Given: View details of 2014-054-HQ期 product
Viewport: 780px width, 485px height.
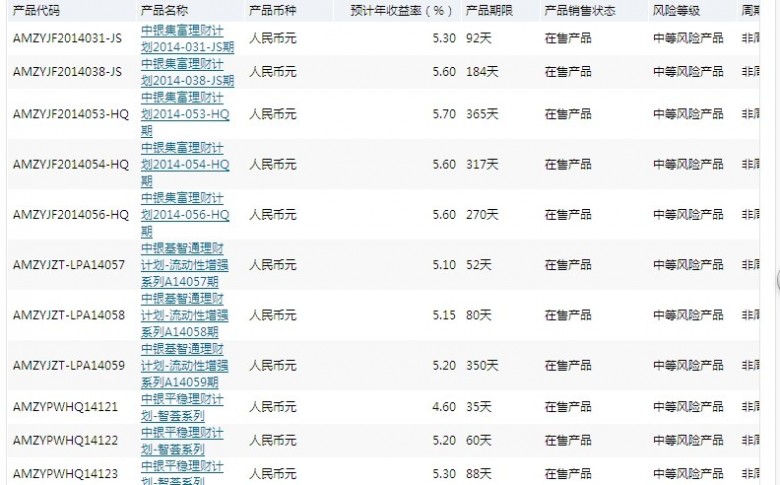Looking at the screenshot, I should [x=185, y=164].
